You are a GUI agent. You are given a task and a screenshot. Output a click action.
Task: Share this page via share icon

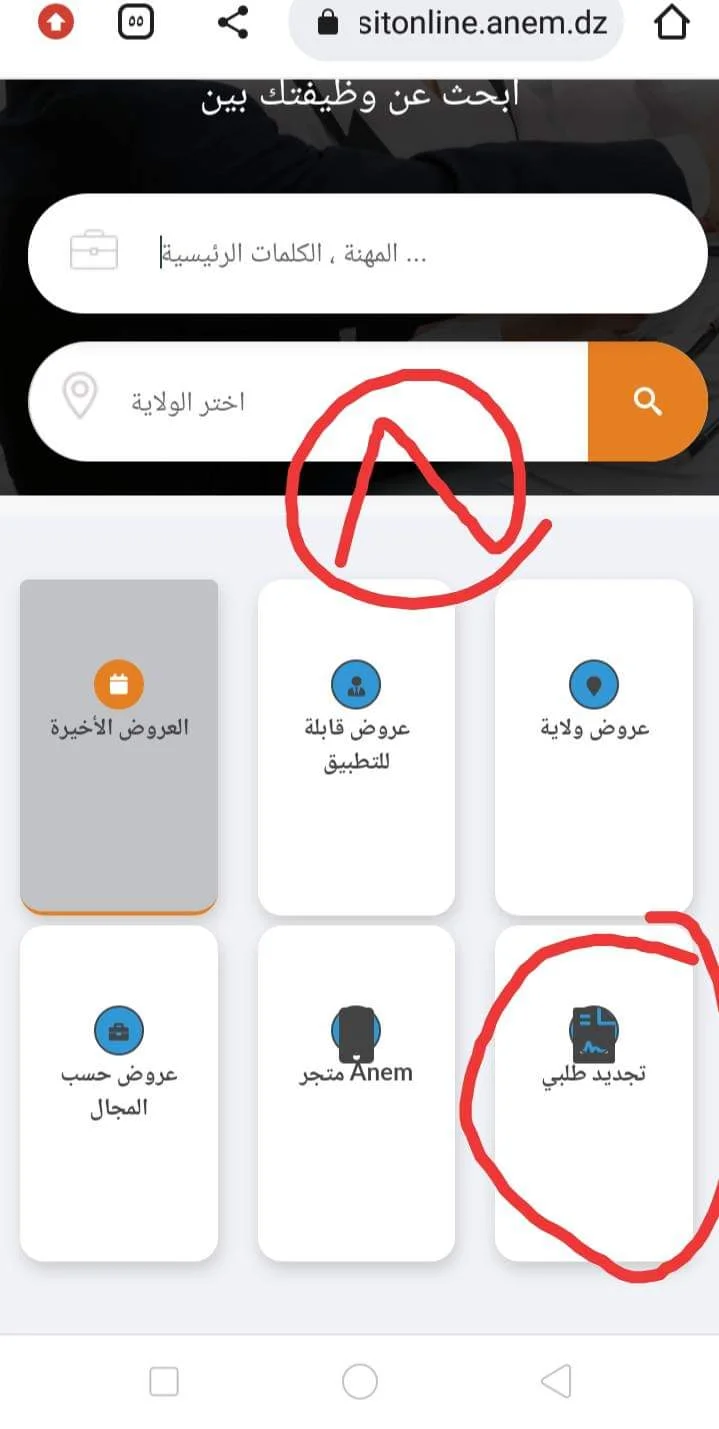click(233, 23)
